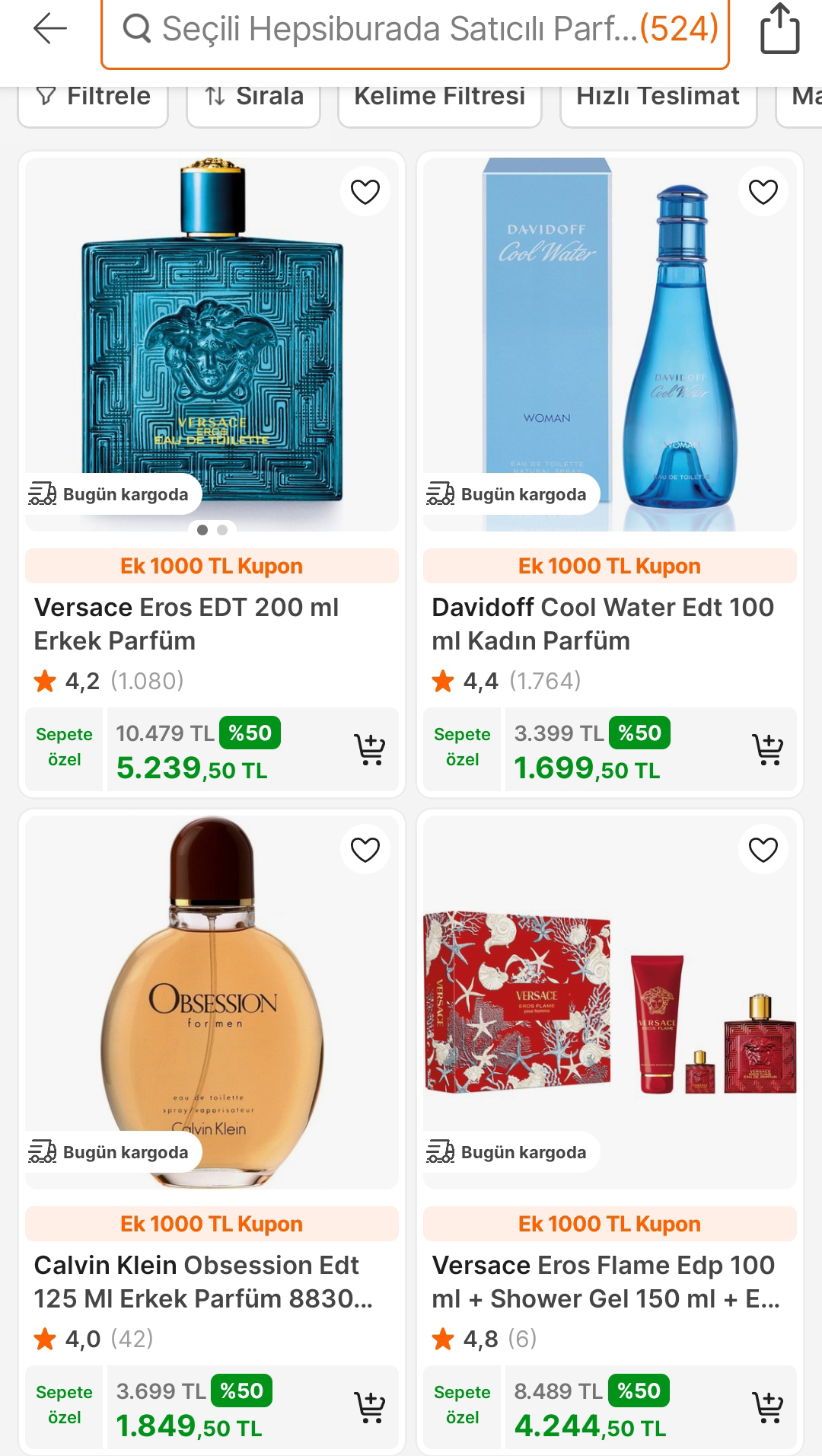Open the Kelime Filtresi options
The width and height of the screenshot is (822, 1456).
[x=438, y=96]
